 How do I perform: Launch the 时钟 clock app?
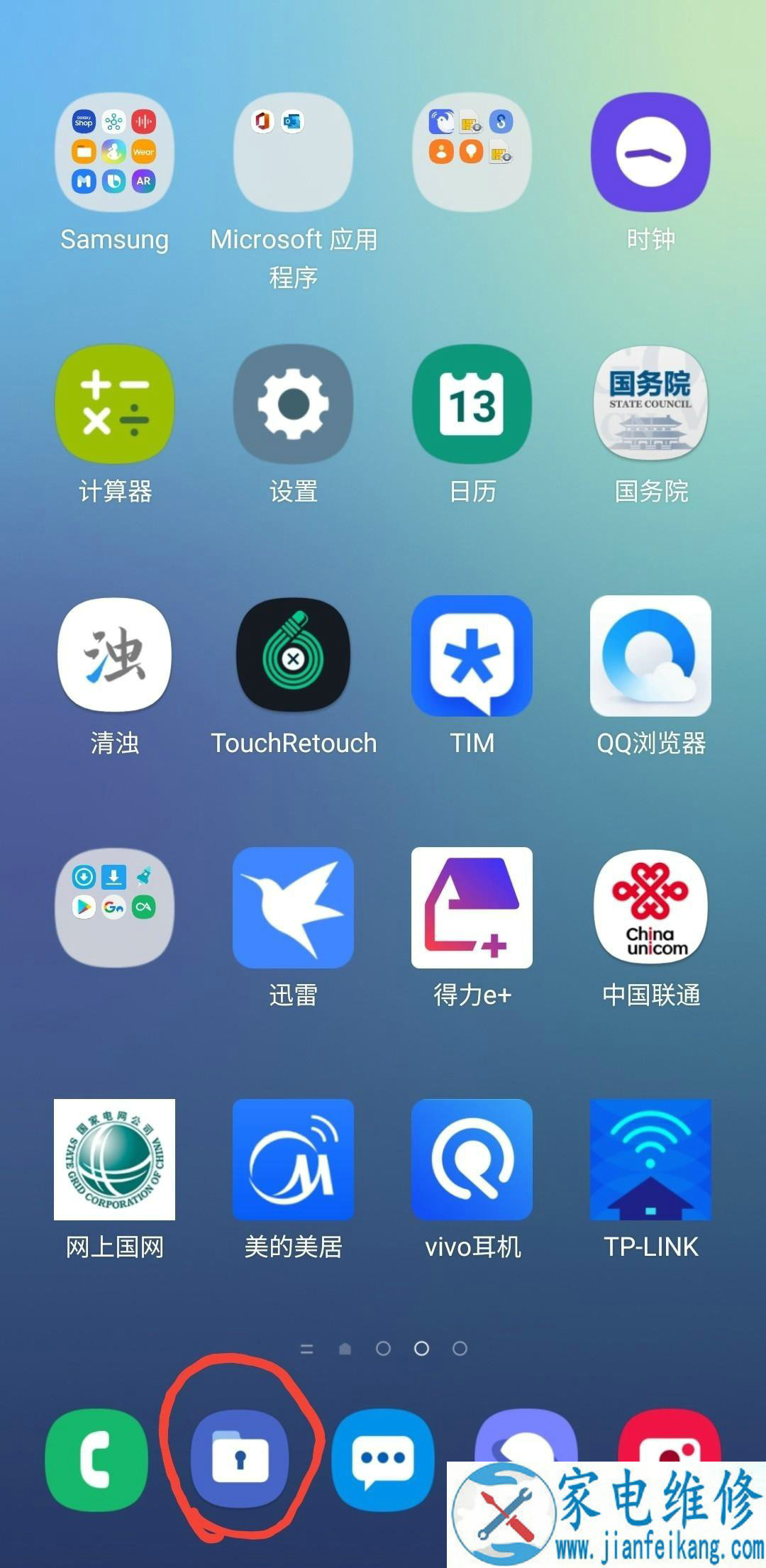(650, 152)
